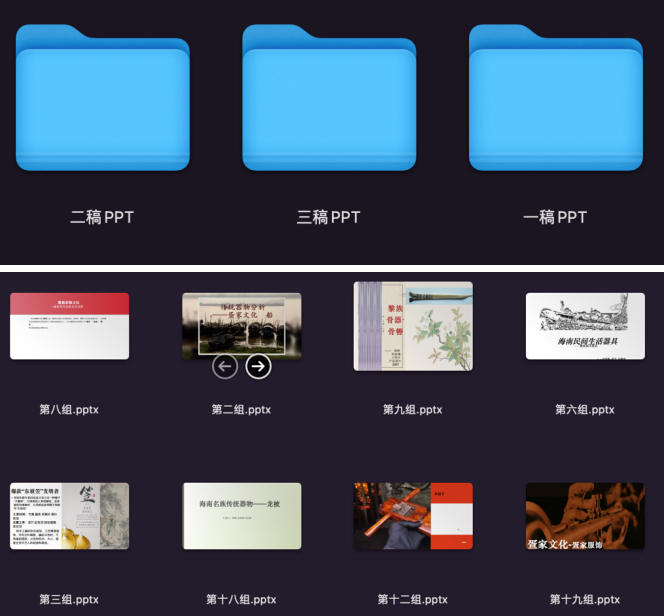Select the file 第二组.pptx
This screenshot has width=664, height=616.
241,312
